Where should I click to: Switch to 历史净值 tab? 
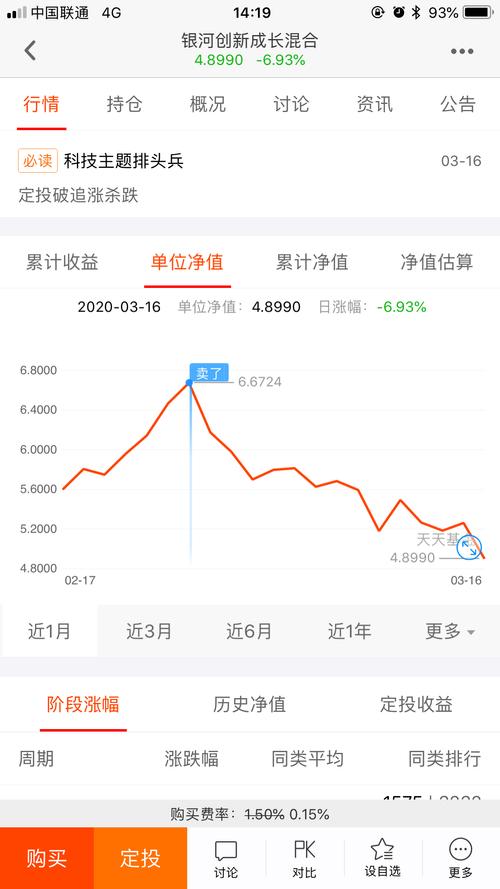[249, 704]
